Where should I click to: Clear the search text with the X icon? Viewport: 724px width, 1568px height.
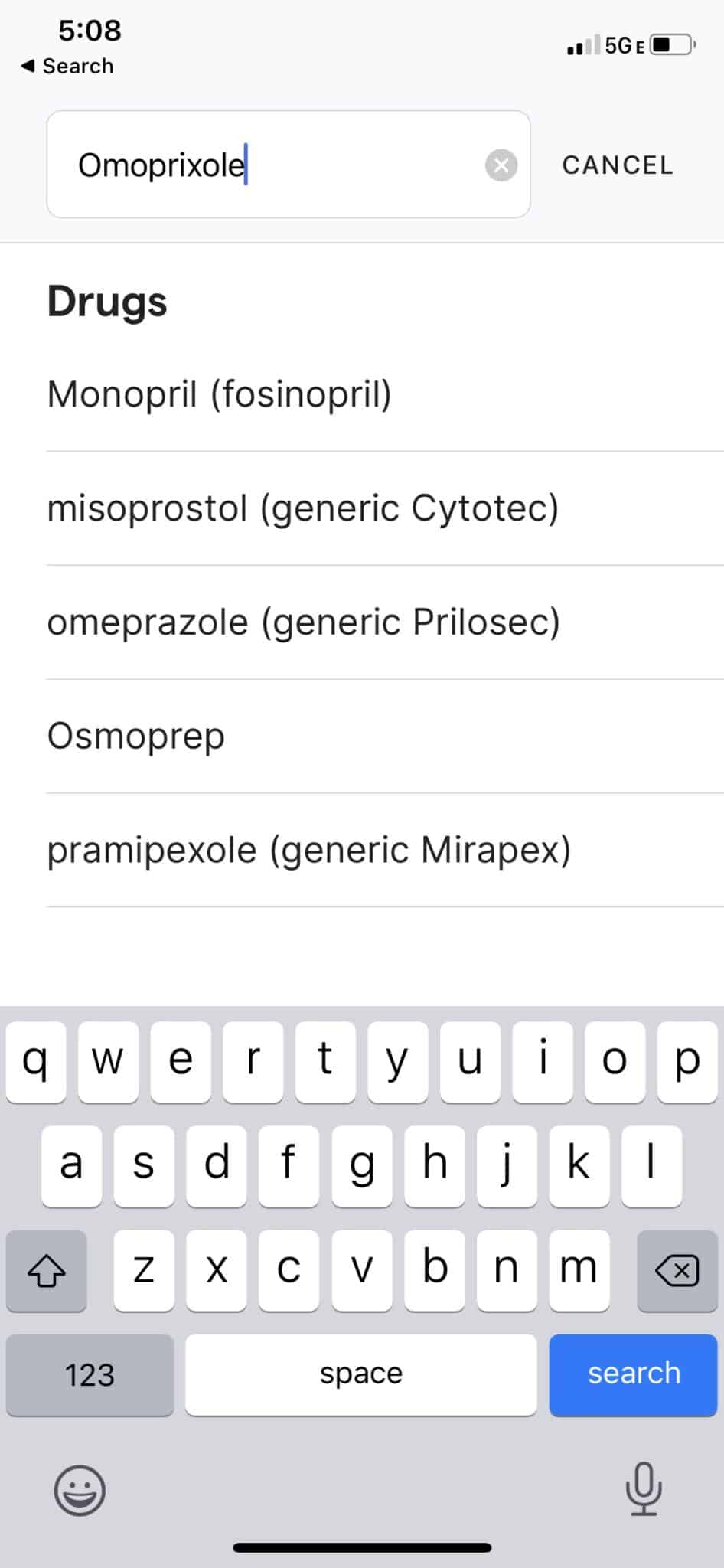click(x=501, y=165)
